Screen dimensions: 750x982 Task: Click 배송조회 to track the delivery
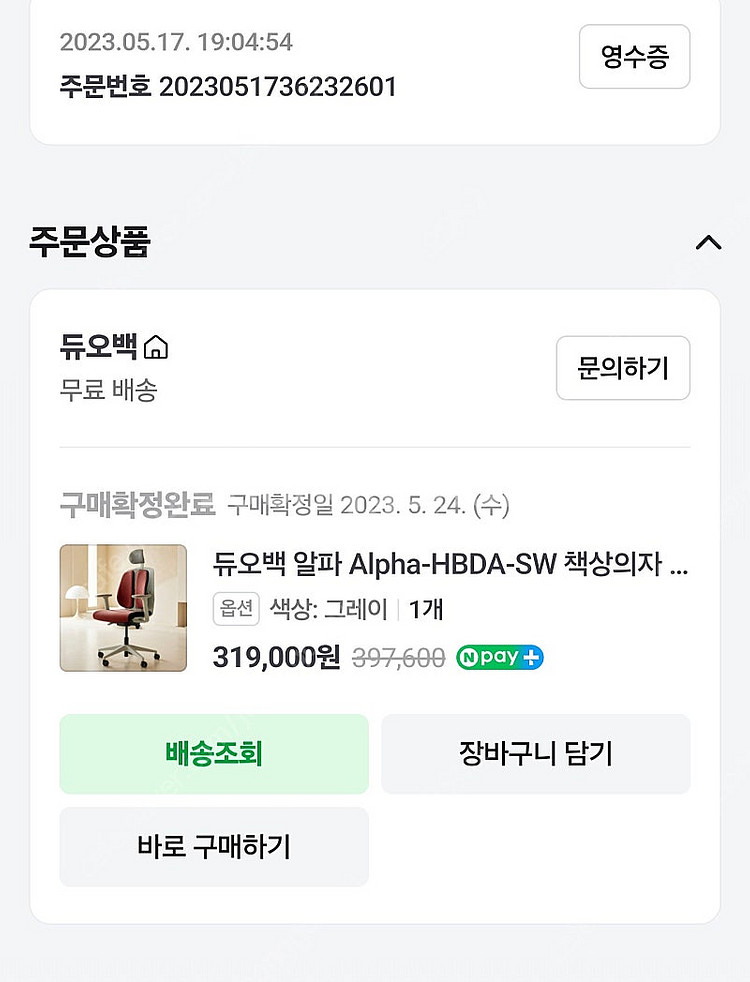pyautogui.click(x=213, y=754)
